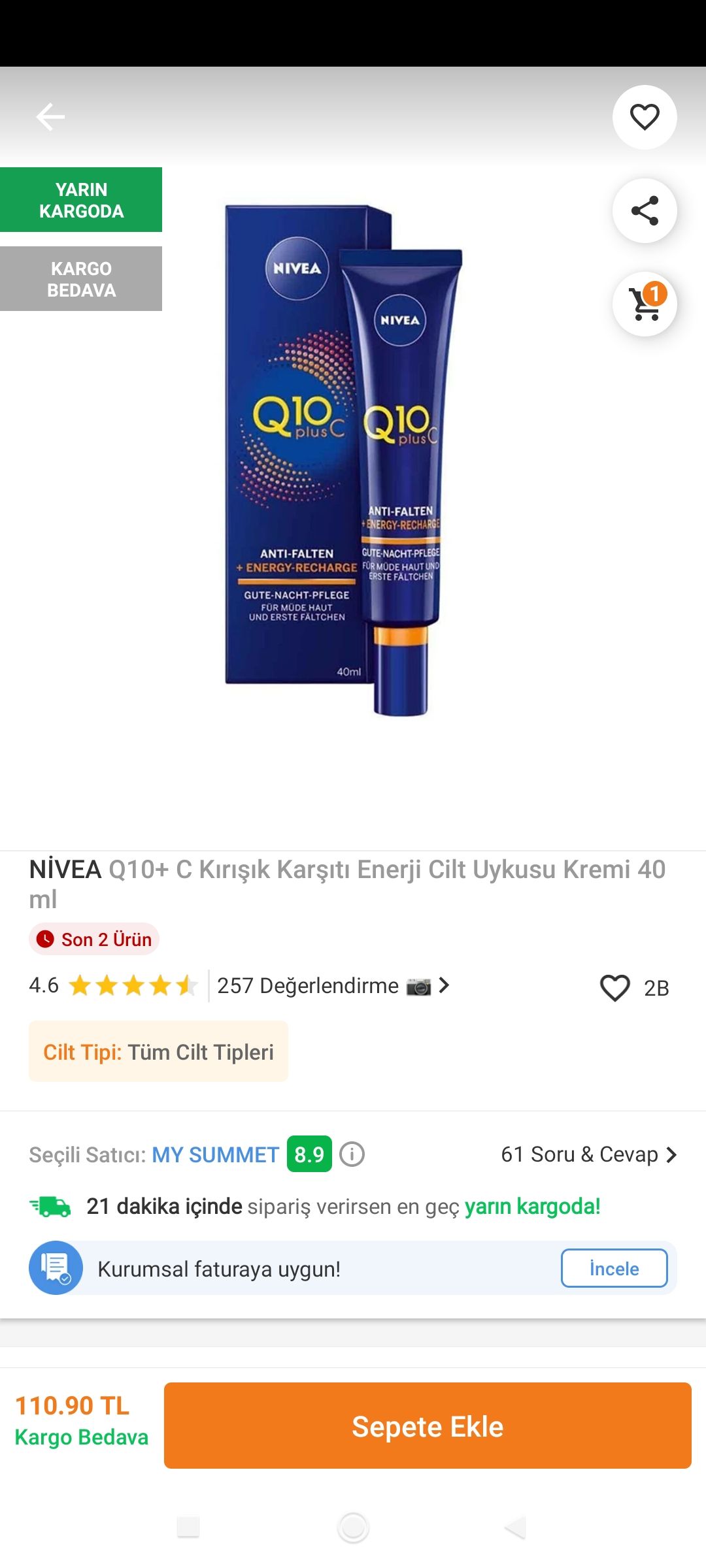Screen dimensions: 706x1568
Task: Show seller score info icon
Action: [x=352, y=1154]
